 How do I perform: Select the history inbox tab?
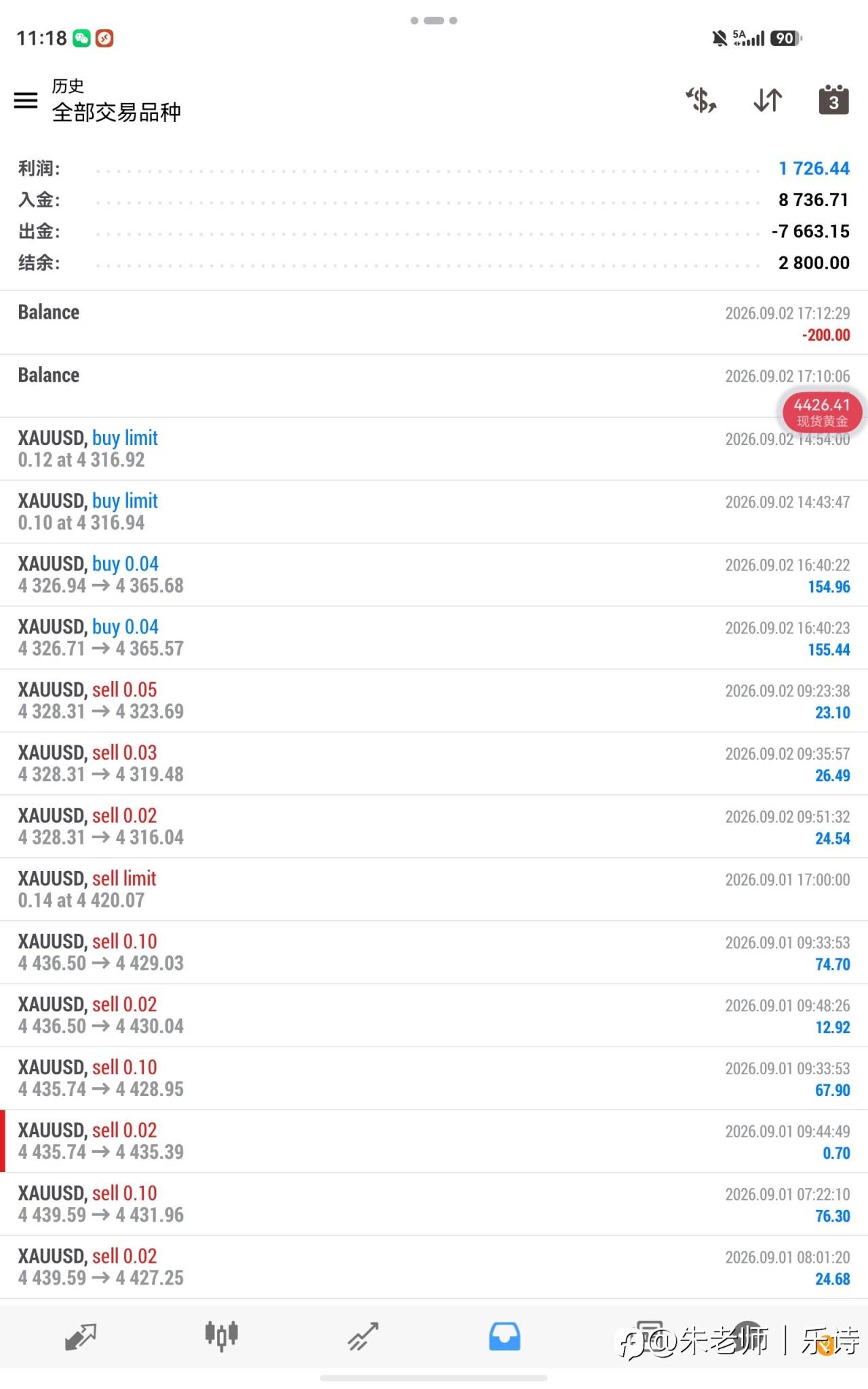pos(505,1337)
